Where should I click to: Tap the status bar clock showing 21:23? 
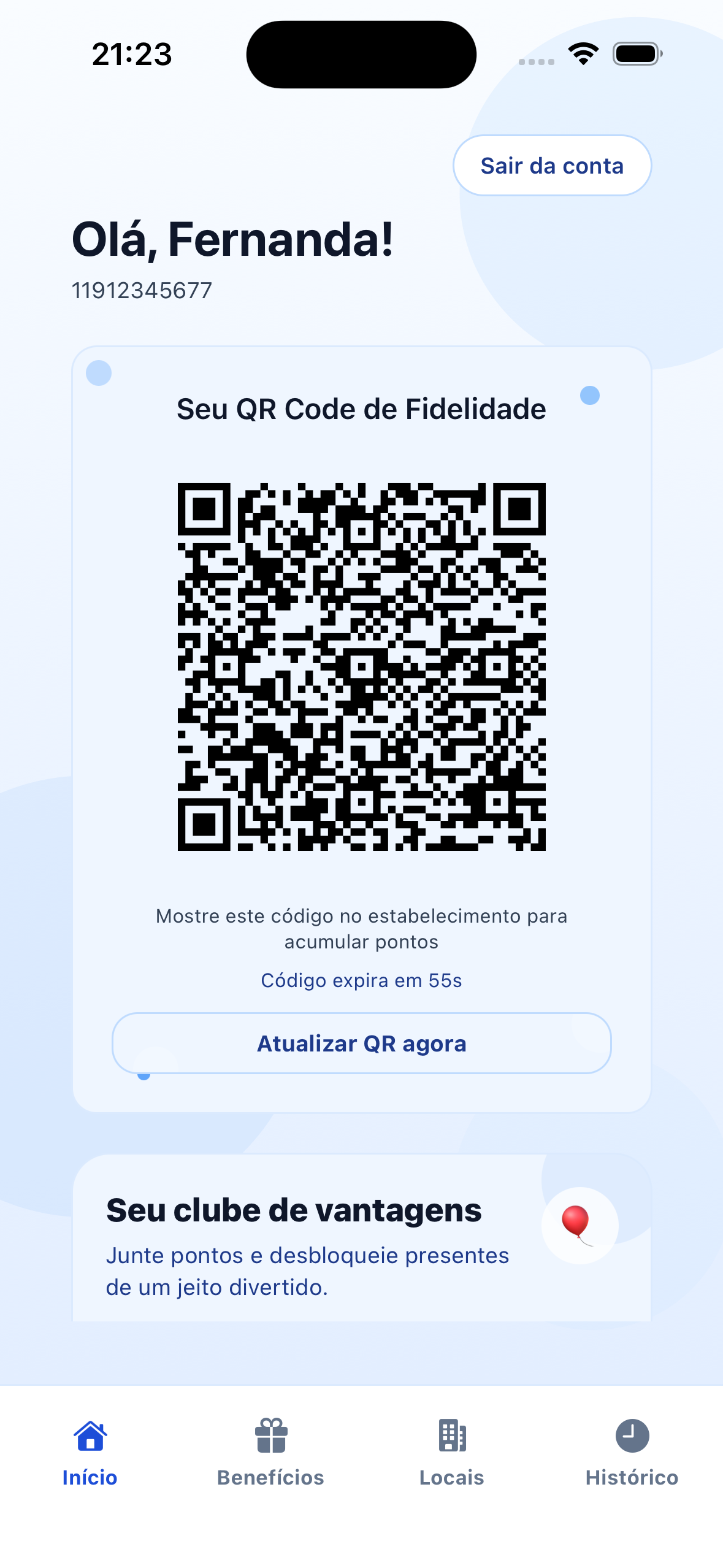(x=132, y=54)
